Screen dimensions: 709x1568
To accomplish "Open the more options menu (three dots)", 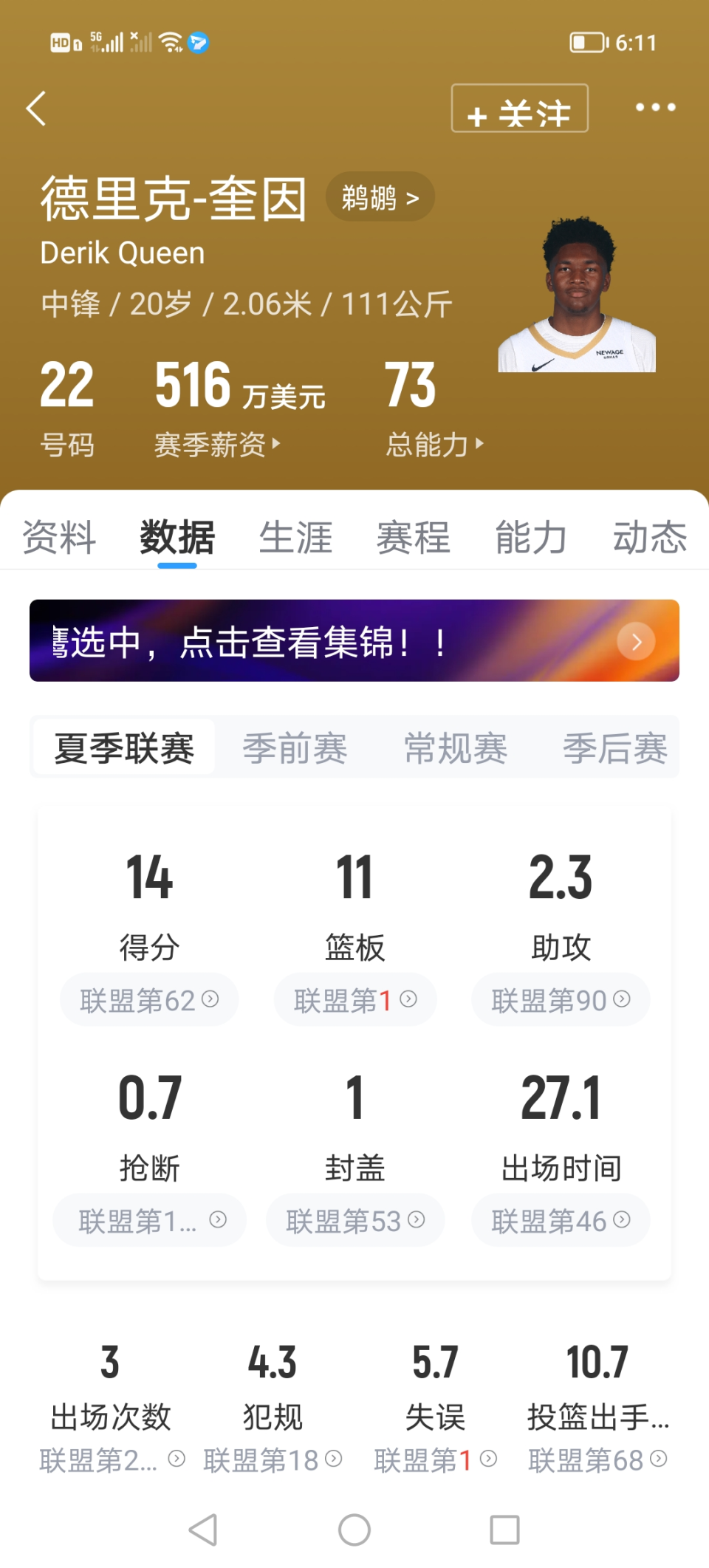I will tap(654, 108).
